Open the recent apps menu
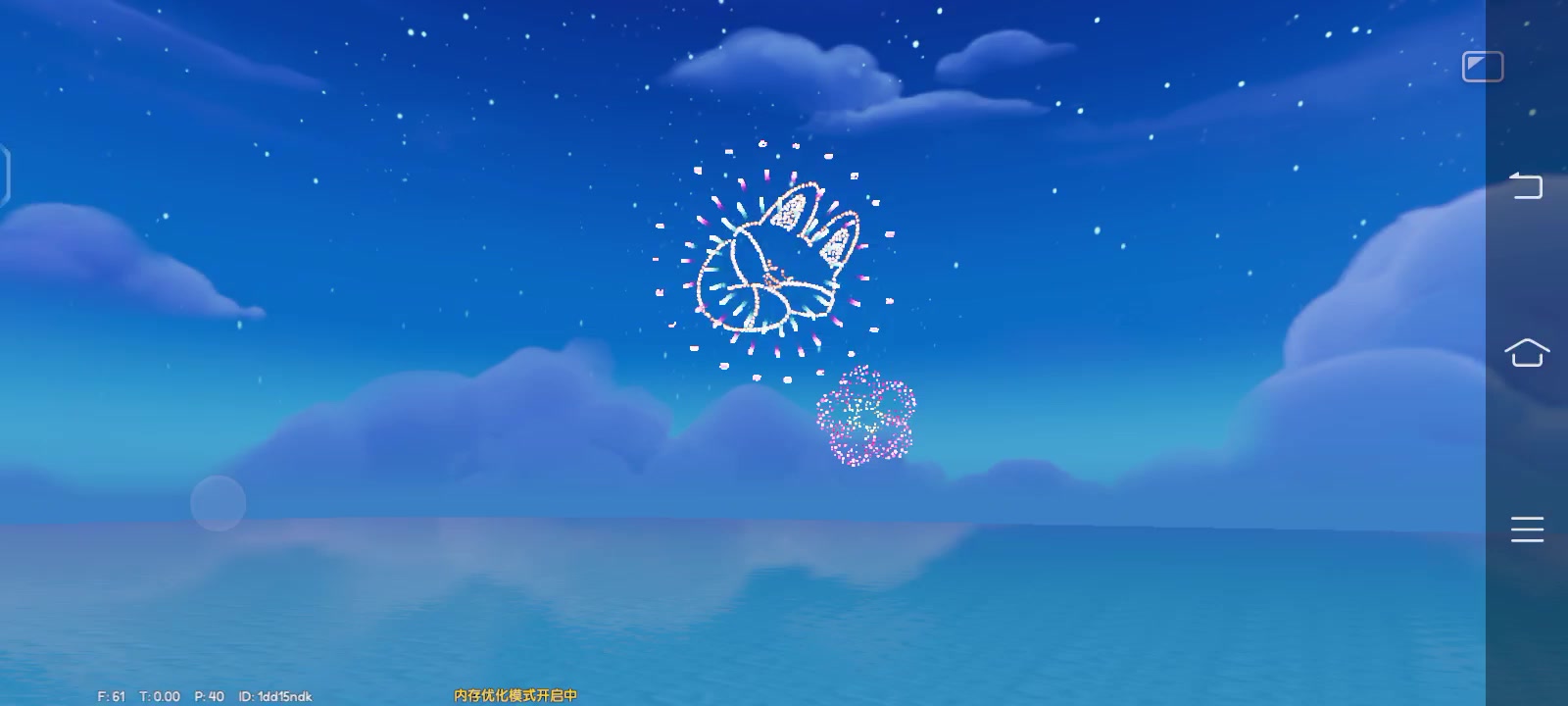Screen dimensions: 1568x706 pos(1526,529)
